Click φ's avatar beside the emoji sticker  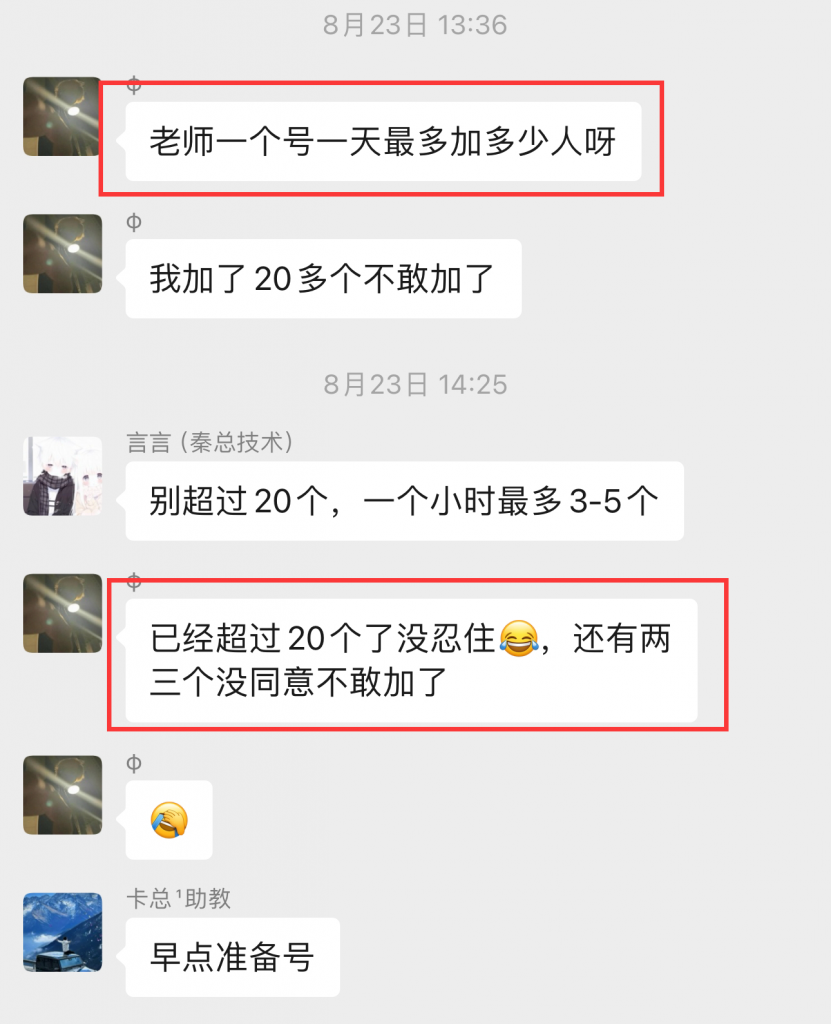pos(62,793)
